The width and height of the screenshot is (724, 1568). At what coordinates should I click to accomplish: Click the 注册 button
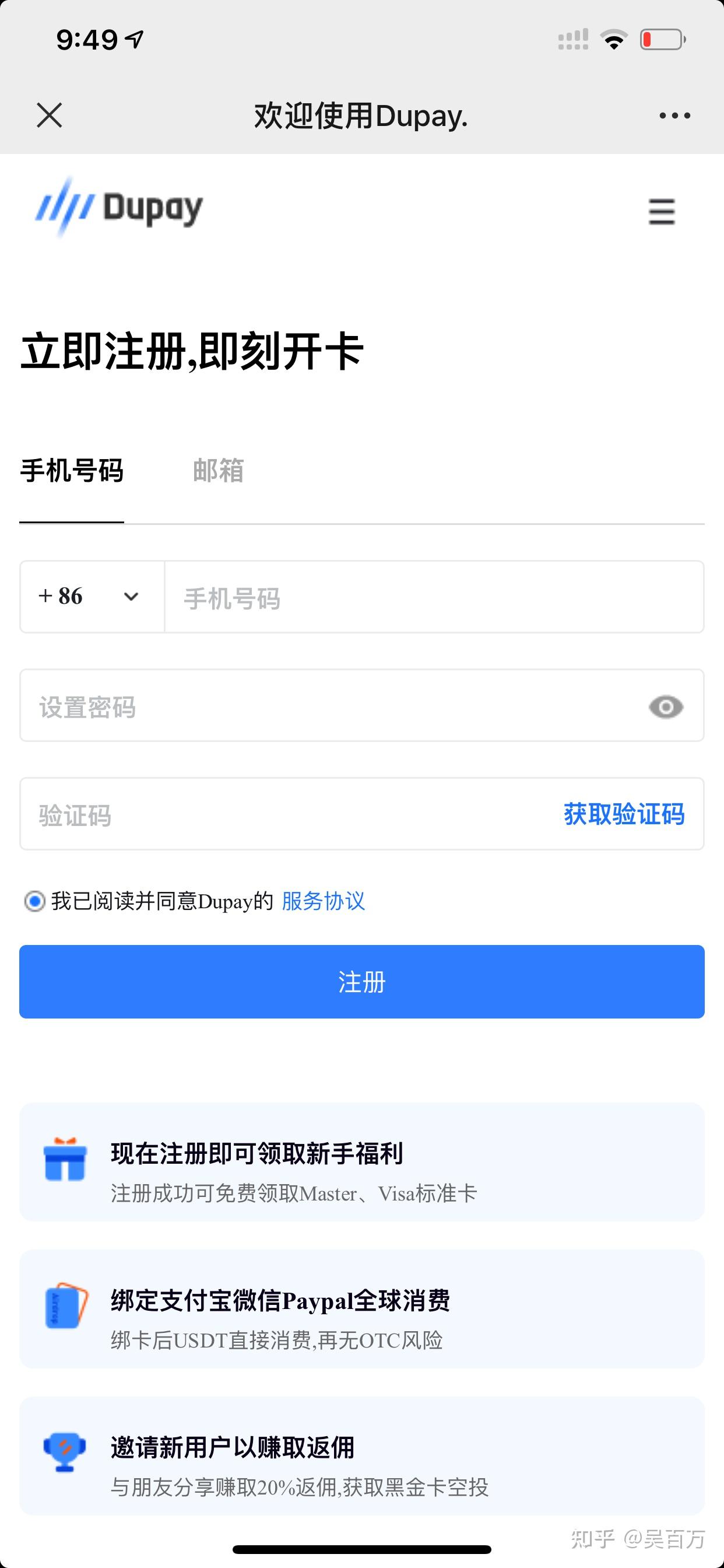click(361, 981)
